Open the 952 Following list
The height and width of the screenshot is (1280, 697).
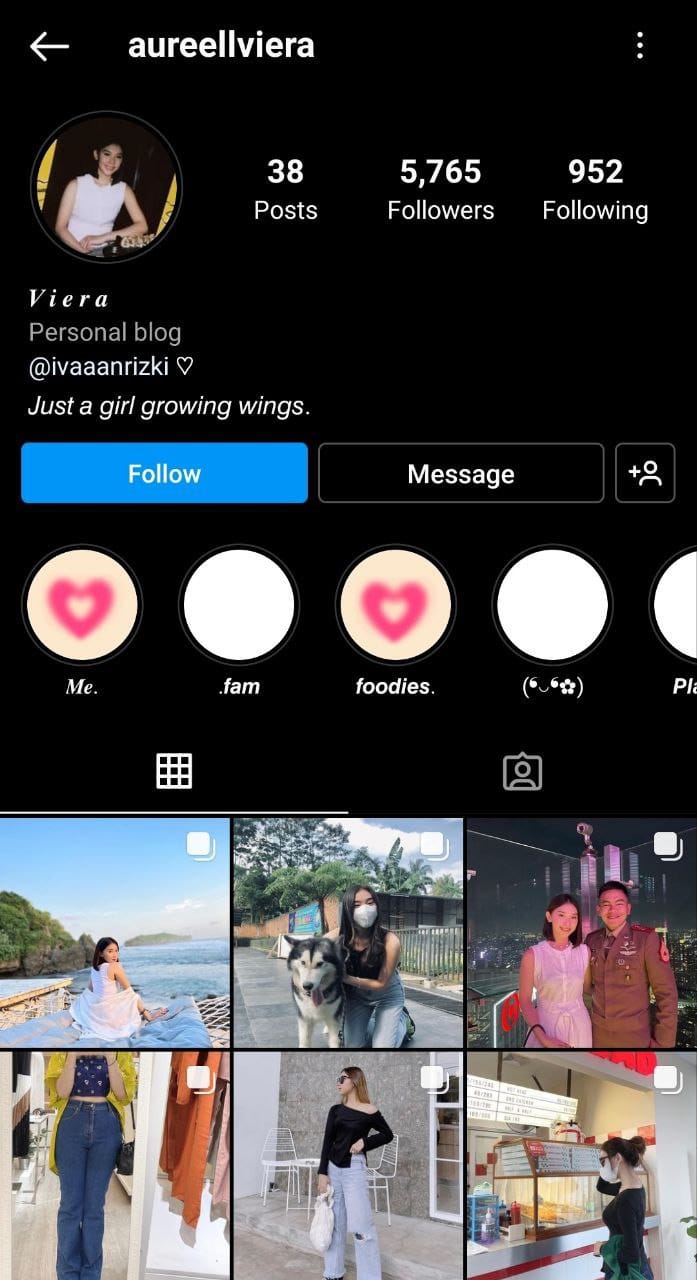(595, 188)
